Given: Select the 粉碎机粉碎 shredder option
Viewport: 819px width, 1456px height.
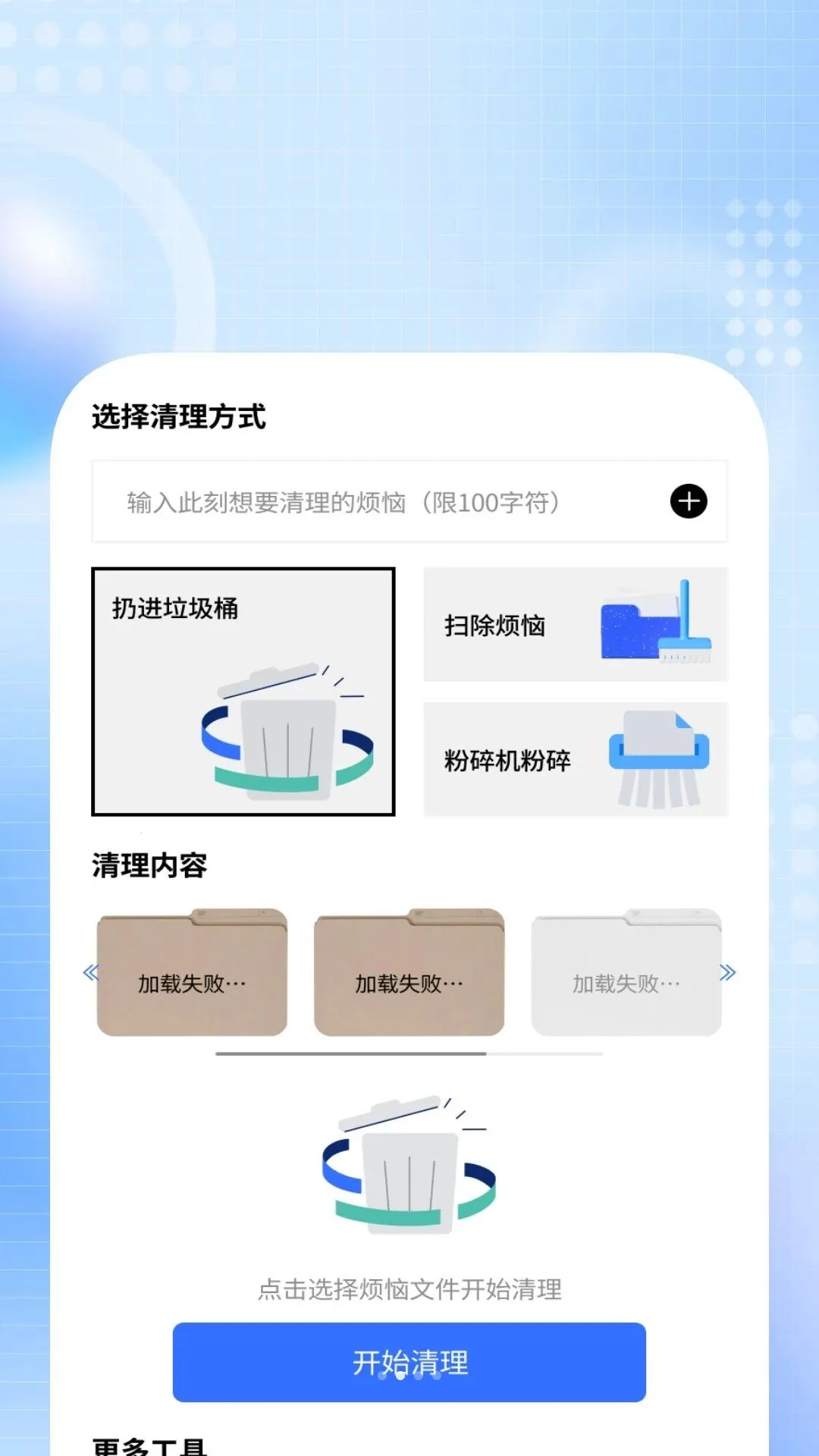Looking at the screenshot, I should click(576, 759).
